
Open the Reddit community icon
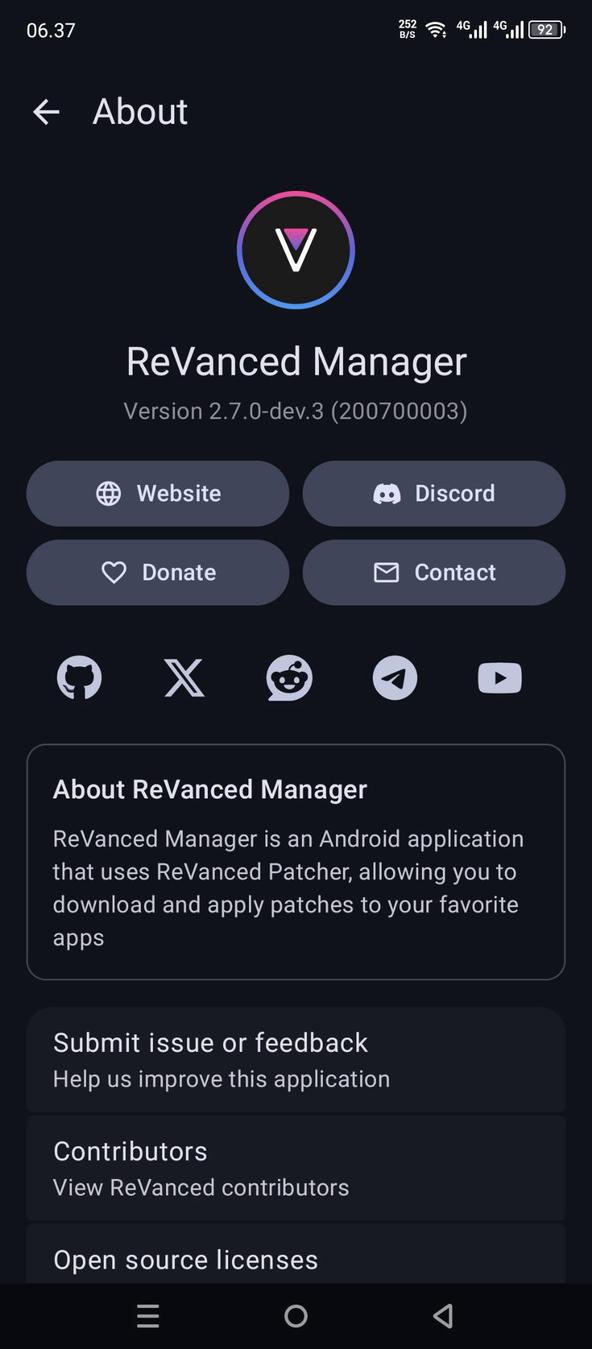point(290,678)
